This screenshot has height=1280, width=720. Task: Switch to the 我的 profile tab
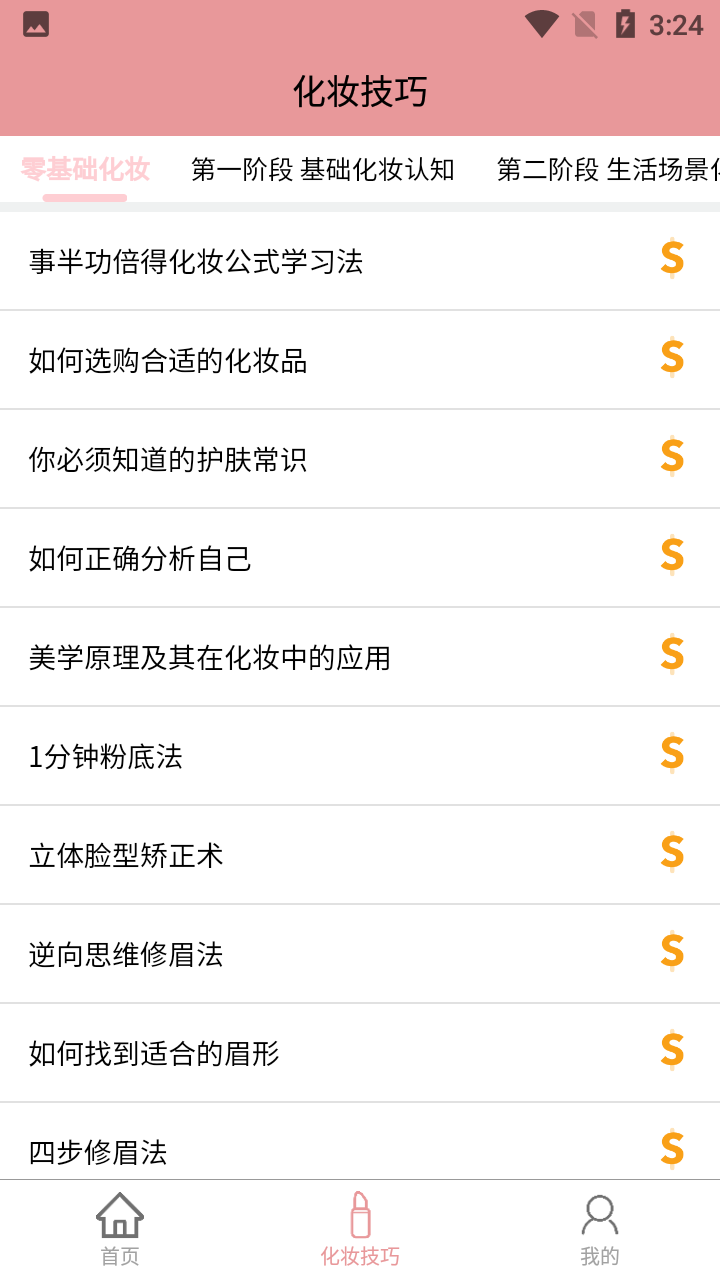600,1230
